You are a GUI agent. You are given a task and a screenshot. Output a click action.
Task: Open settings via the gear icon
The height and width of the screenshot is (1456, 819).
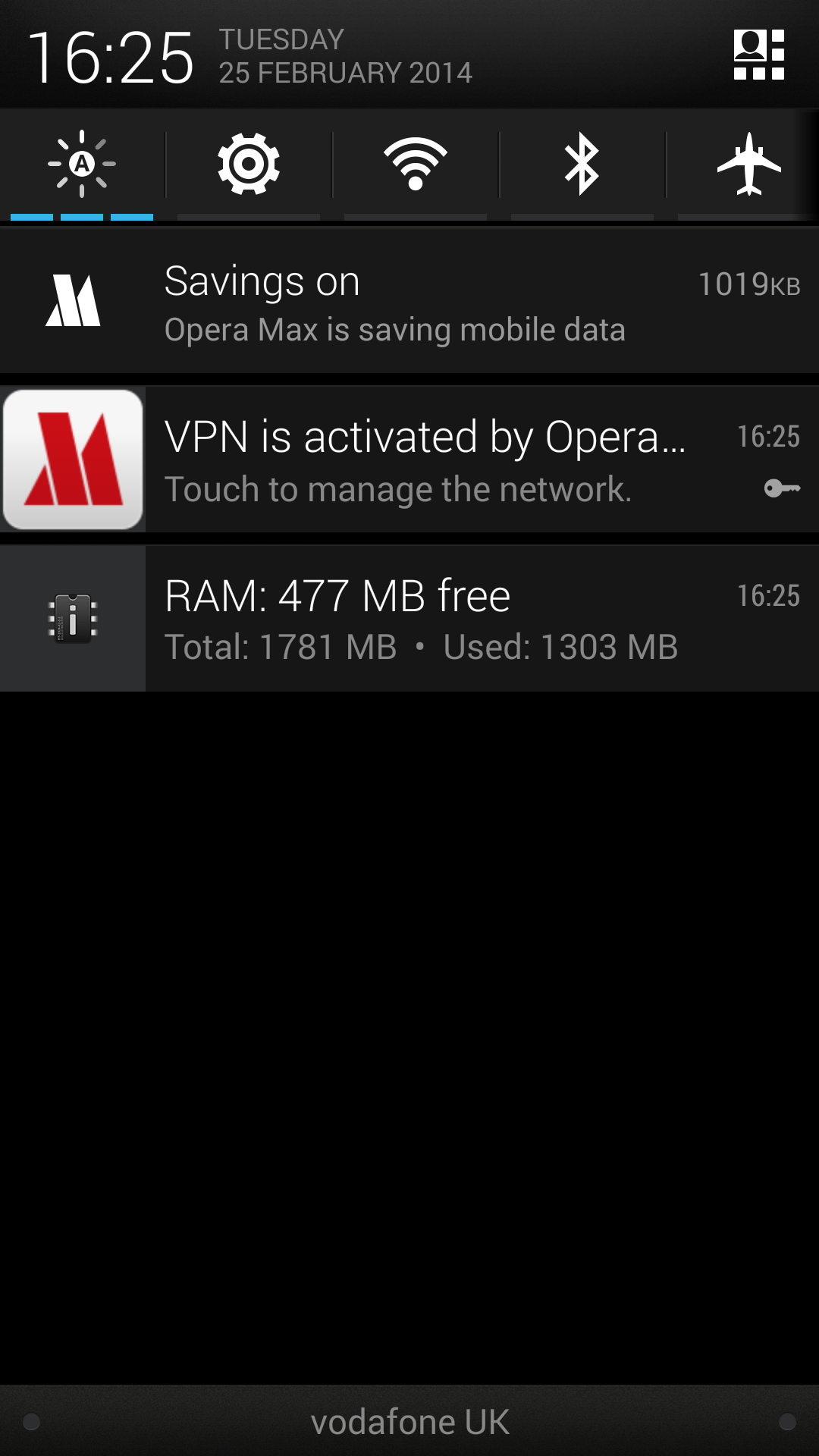(x=249, y=164)
